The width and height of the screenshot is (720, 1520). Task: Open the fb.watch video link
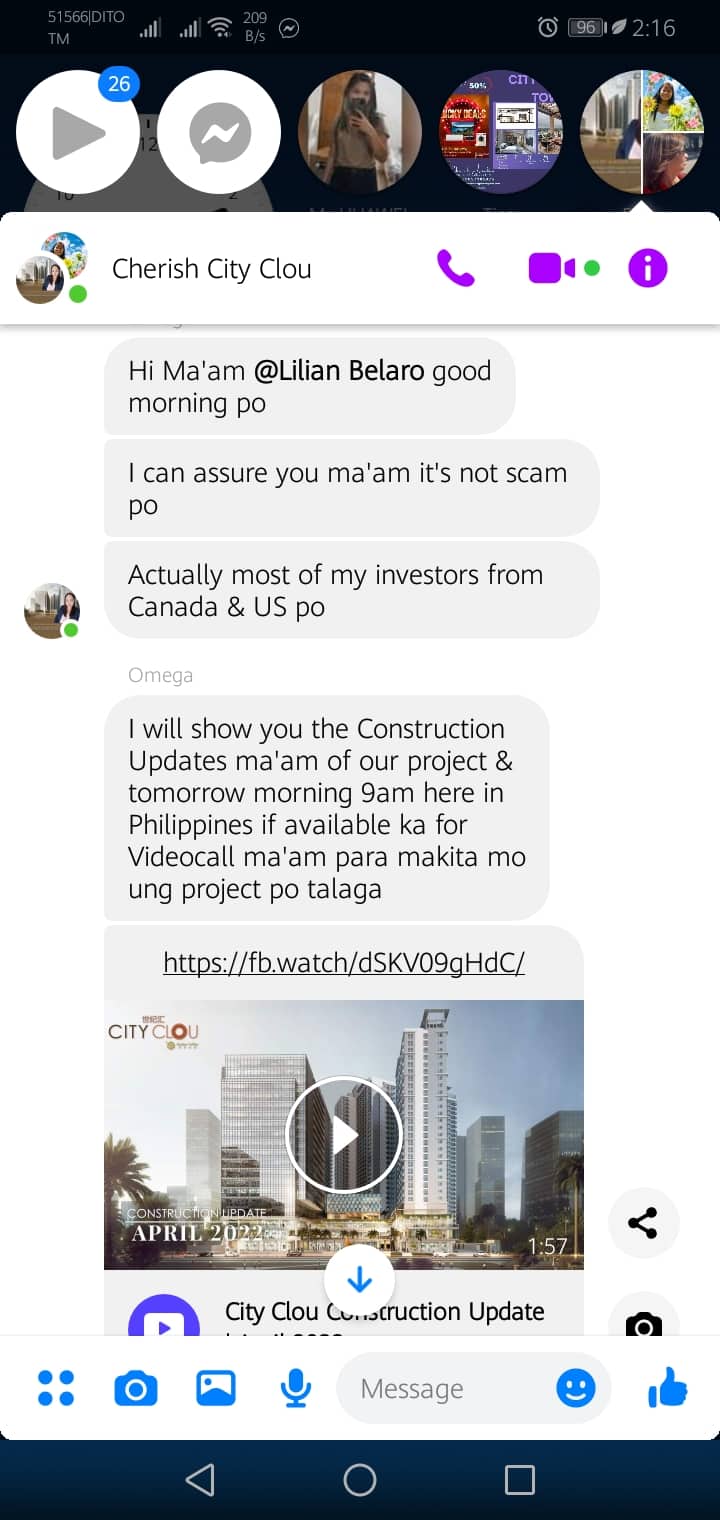pyautogui.click(x=343, y=962)
